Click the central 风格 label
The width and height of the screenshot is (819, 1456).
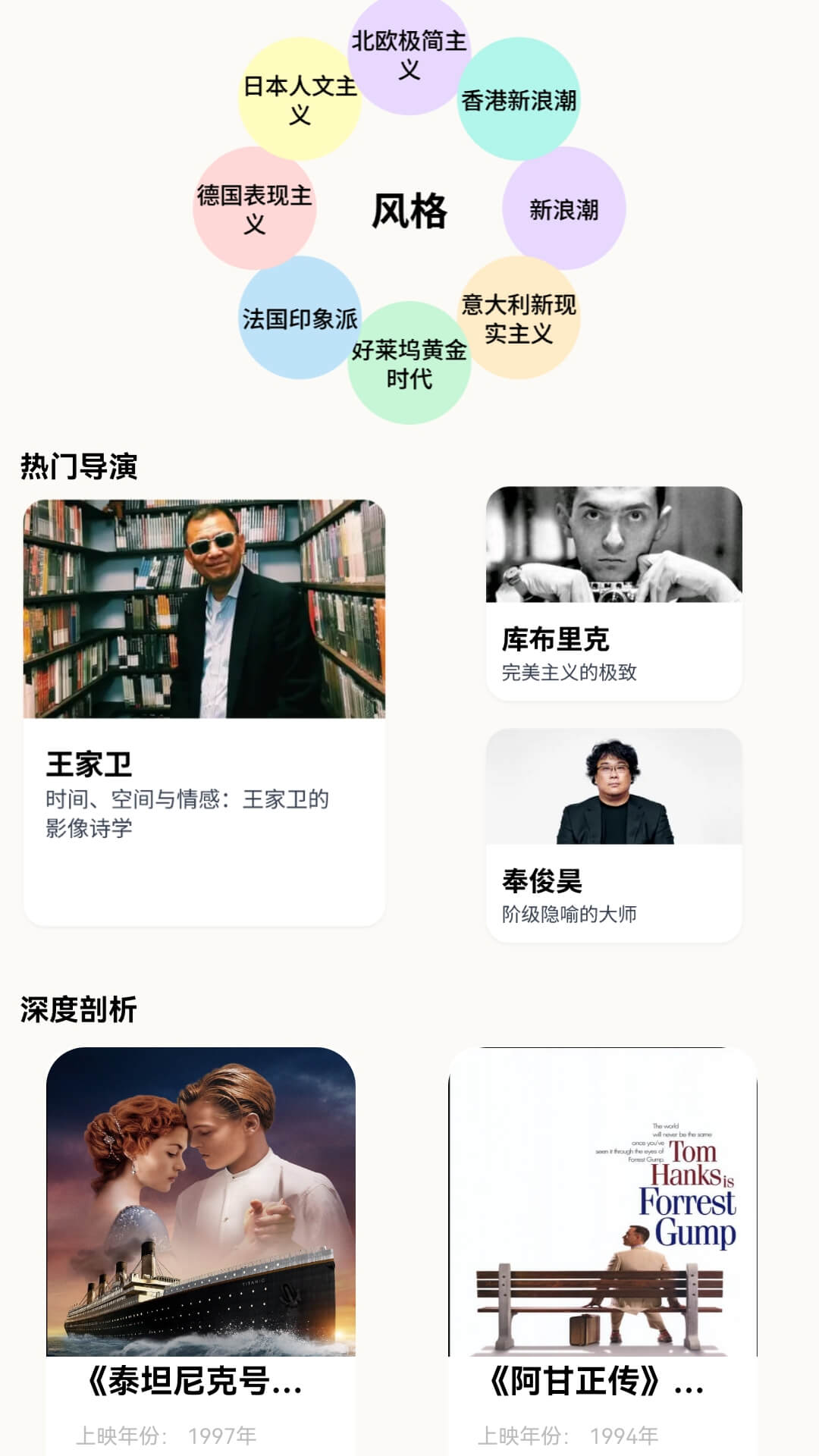[x=409, y=210]
